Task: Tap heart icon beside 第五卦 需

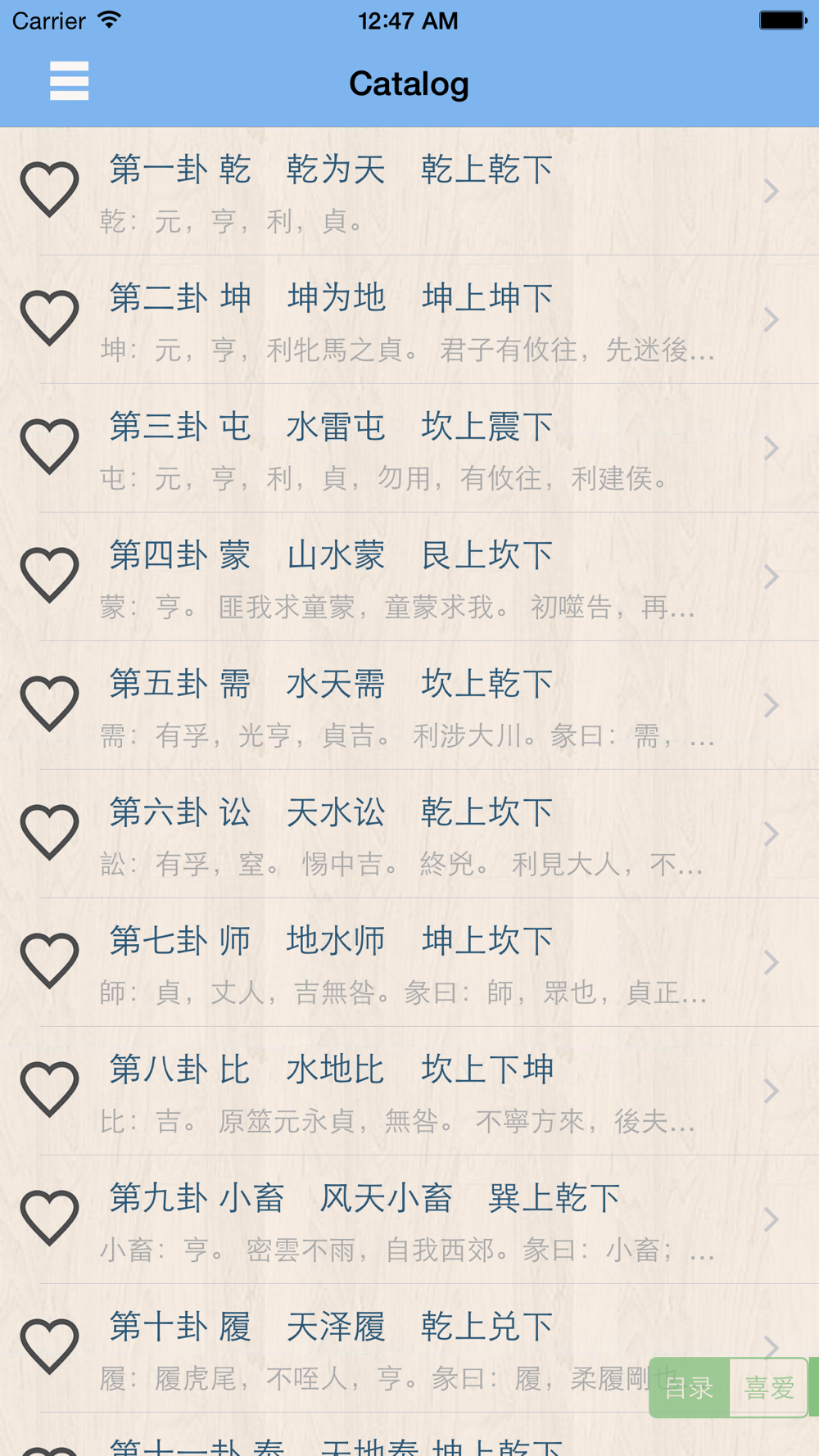Action: coord(49,703)
